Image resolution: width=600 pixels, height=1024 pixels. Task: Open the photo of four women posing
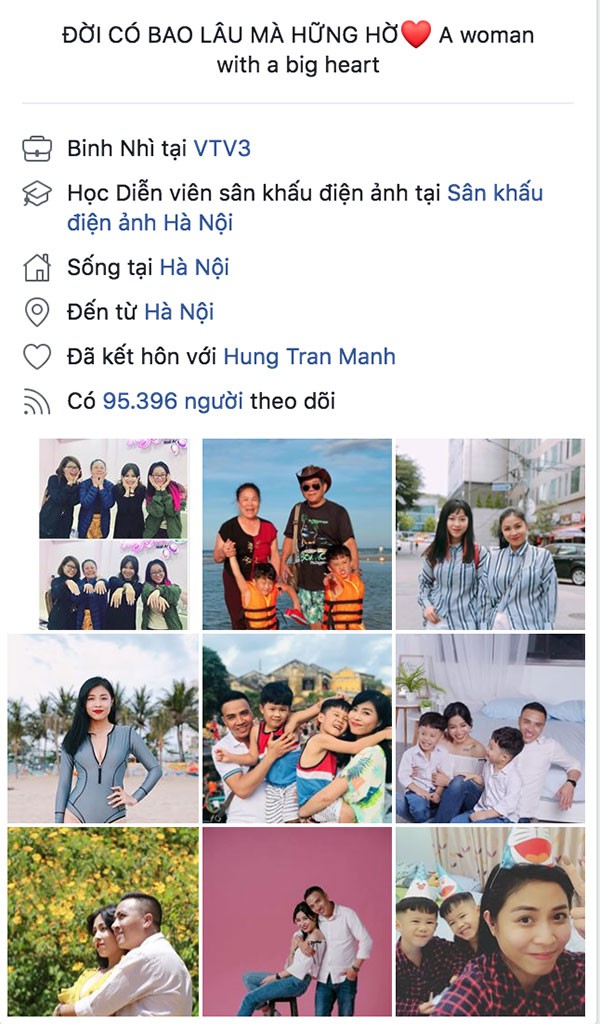(x=113, y=534)
